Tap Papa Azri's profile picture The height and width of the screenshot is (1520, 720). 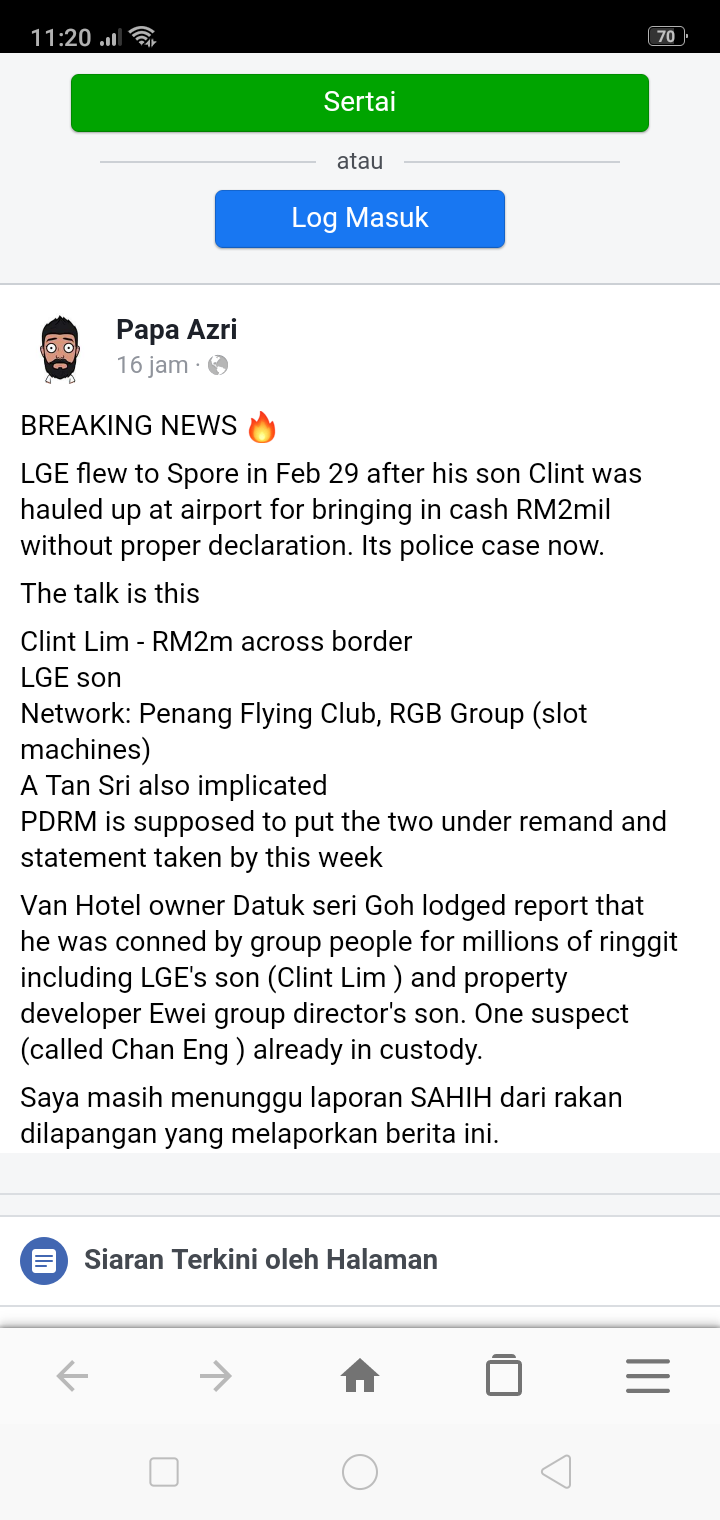pos(59,349)
